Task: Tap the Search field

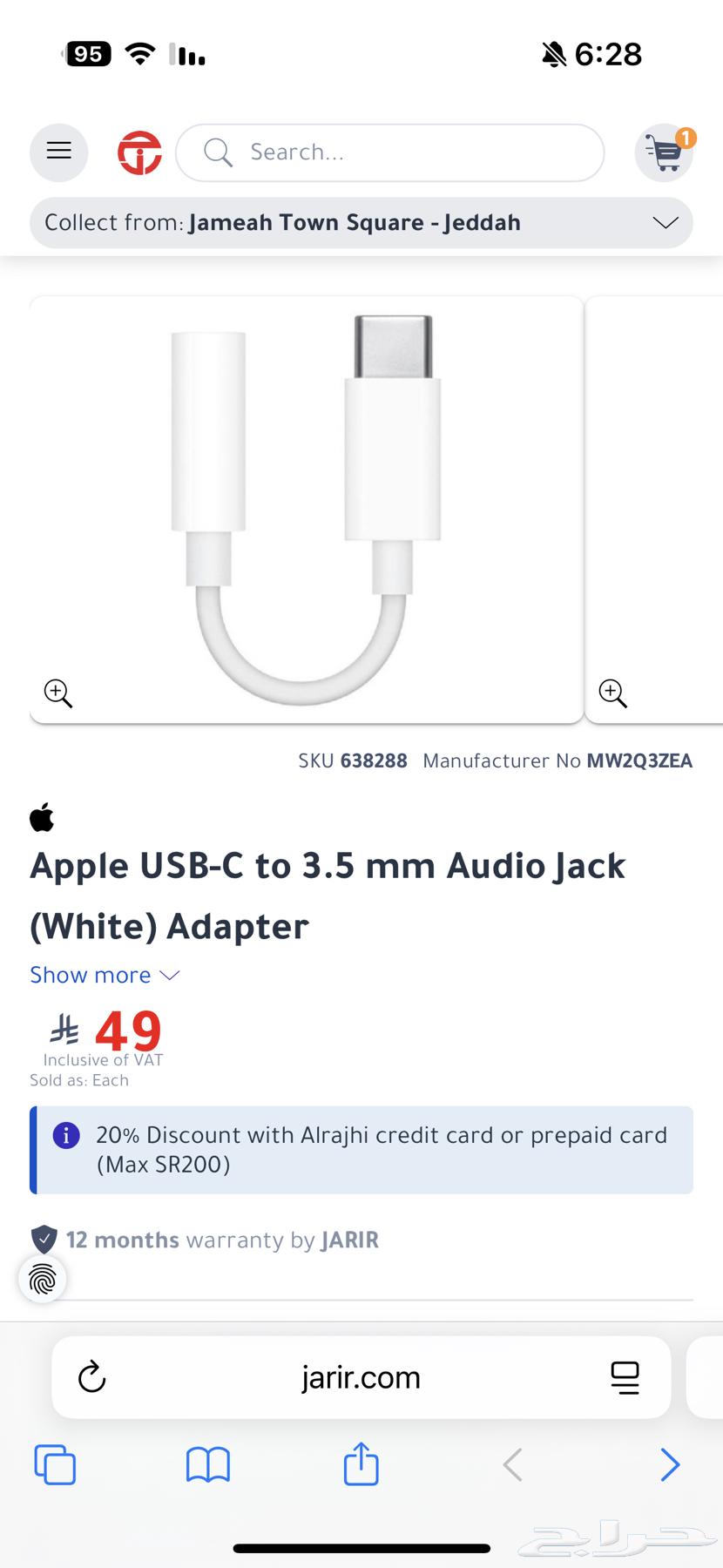Action: [x=389, y=152]
